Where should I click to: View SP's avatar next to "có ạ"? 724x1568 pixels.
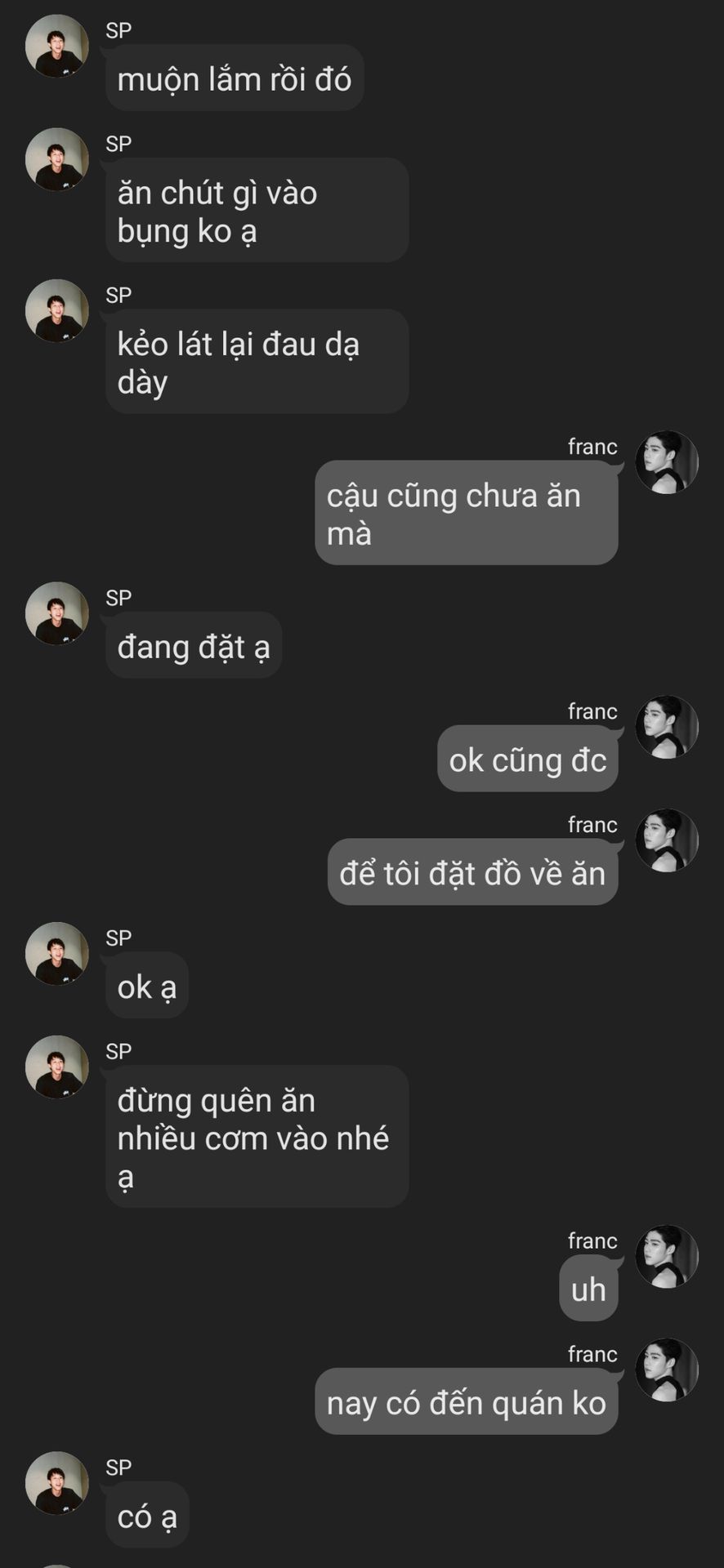click(57, 1483)
